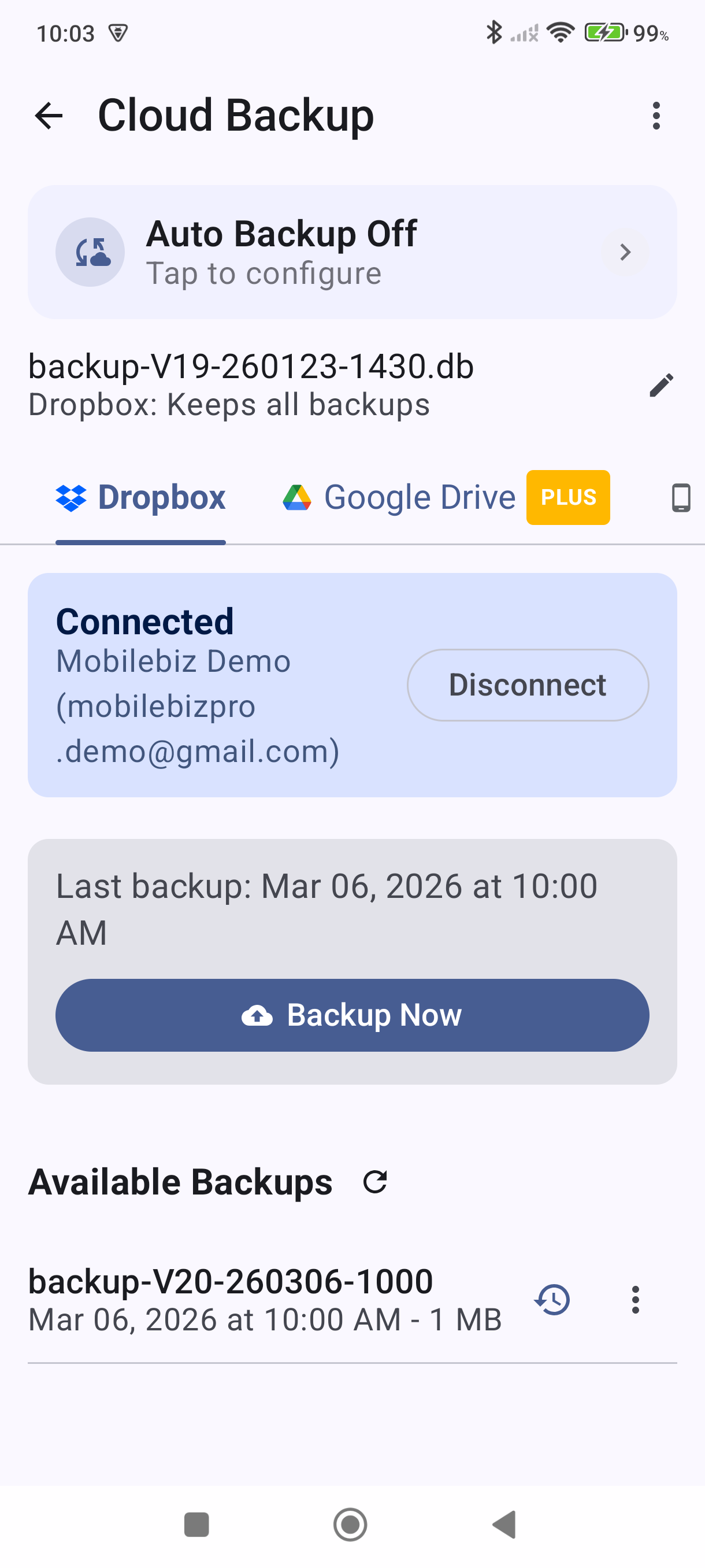Go to the system home screen
The image size is (705, 1568).
pyautogui.click(x=350, y=1525)
